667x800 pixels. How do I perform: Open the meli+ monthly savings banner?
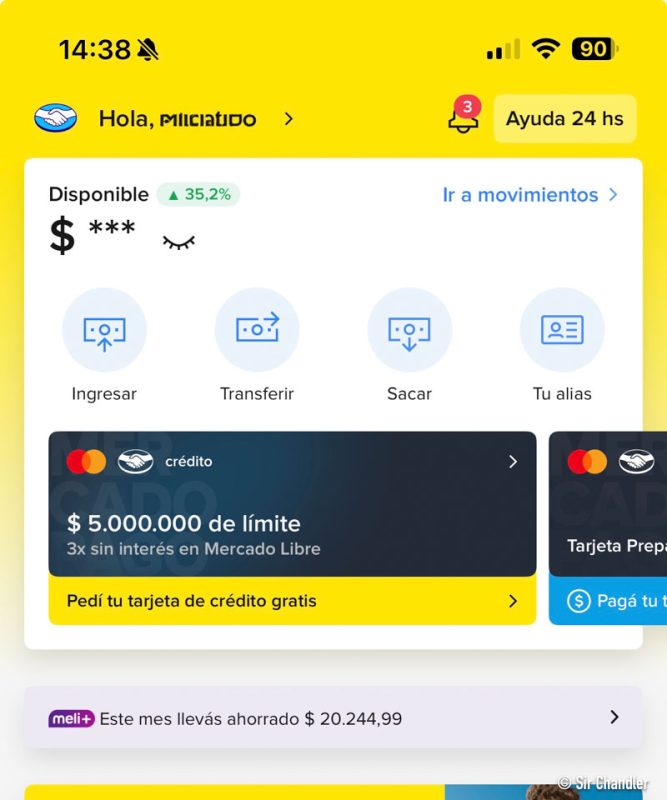pyautogui.click(x=333, y=718)
